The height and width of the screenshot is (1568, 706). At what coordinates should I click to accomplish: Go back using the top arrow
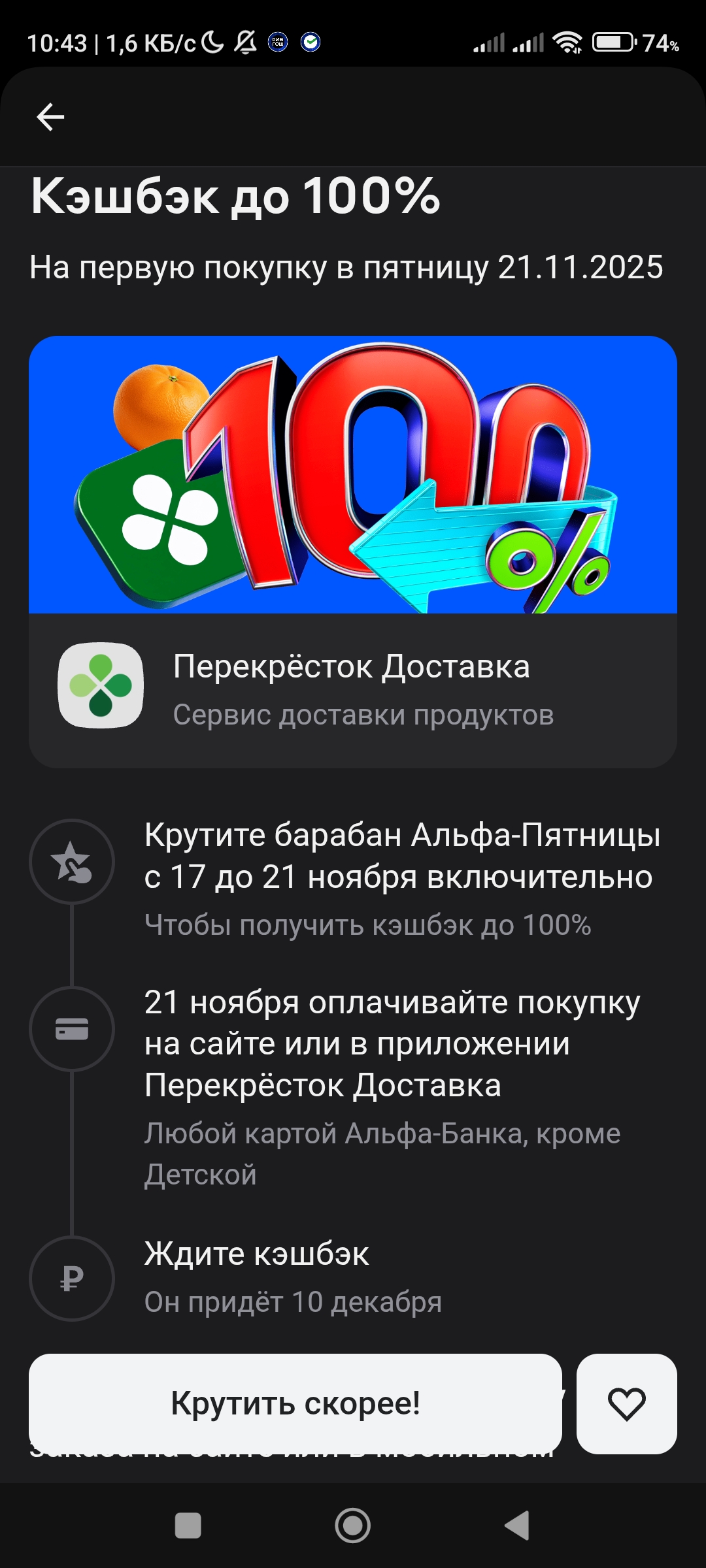tap(50, 117)
